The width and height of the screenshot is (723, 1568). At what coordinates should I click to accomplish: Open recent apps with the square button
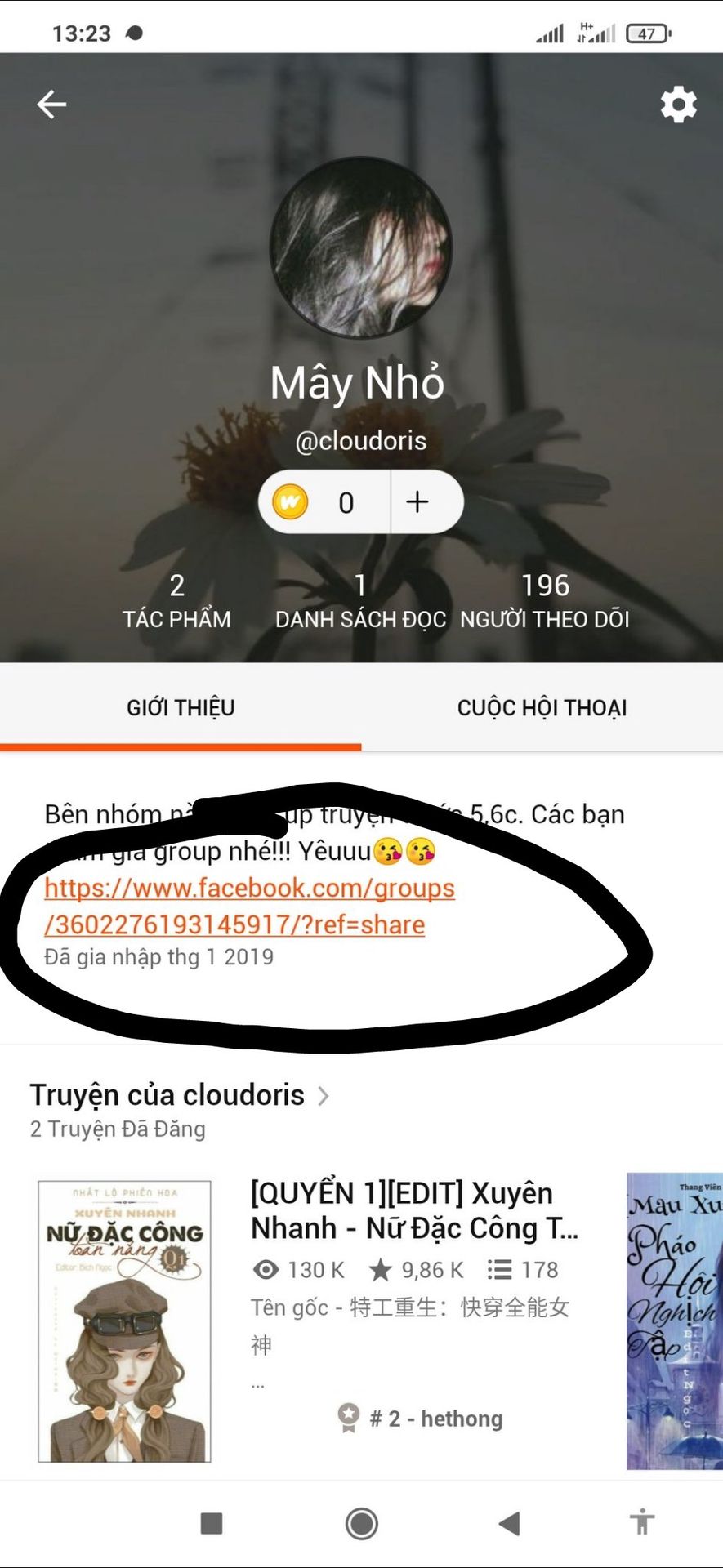[x=212, y=1522]
